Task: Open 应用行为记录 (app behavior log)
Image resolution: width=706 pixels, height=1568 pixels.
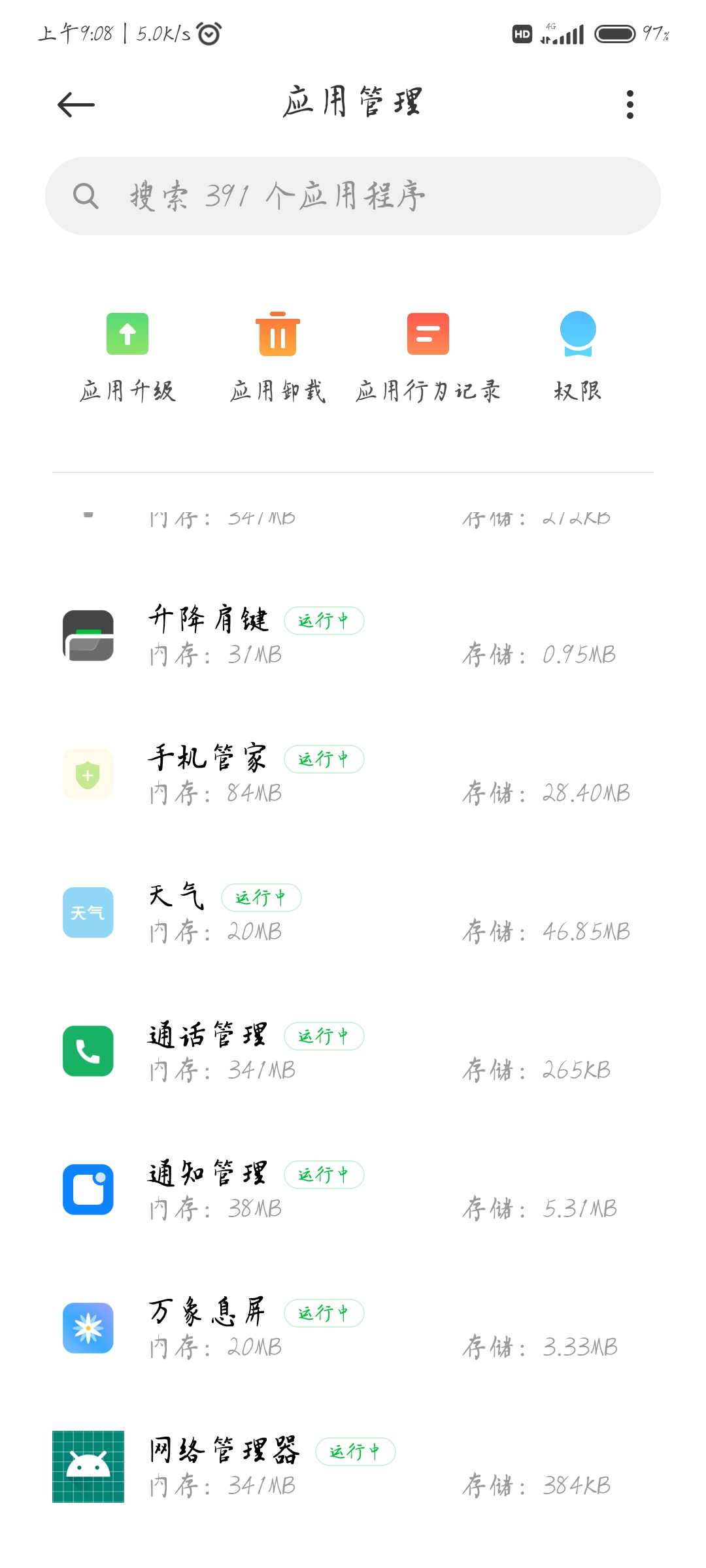Action: (x=428, y=357)
